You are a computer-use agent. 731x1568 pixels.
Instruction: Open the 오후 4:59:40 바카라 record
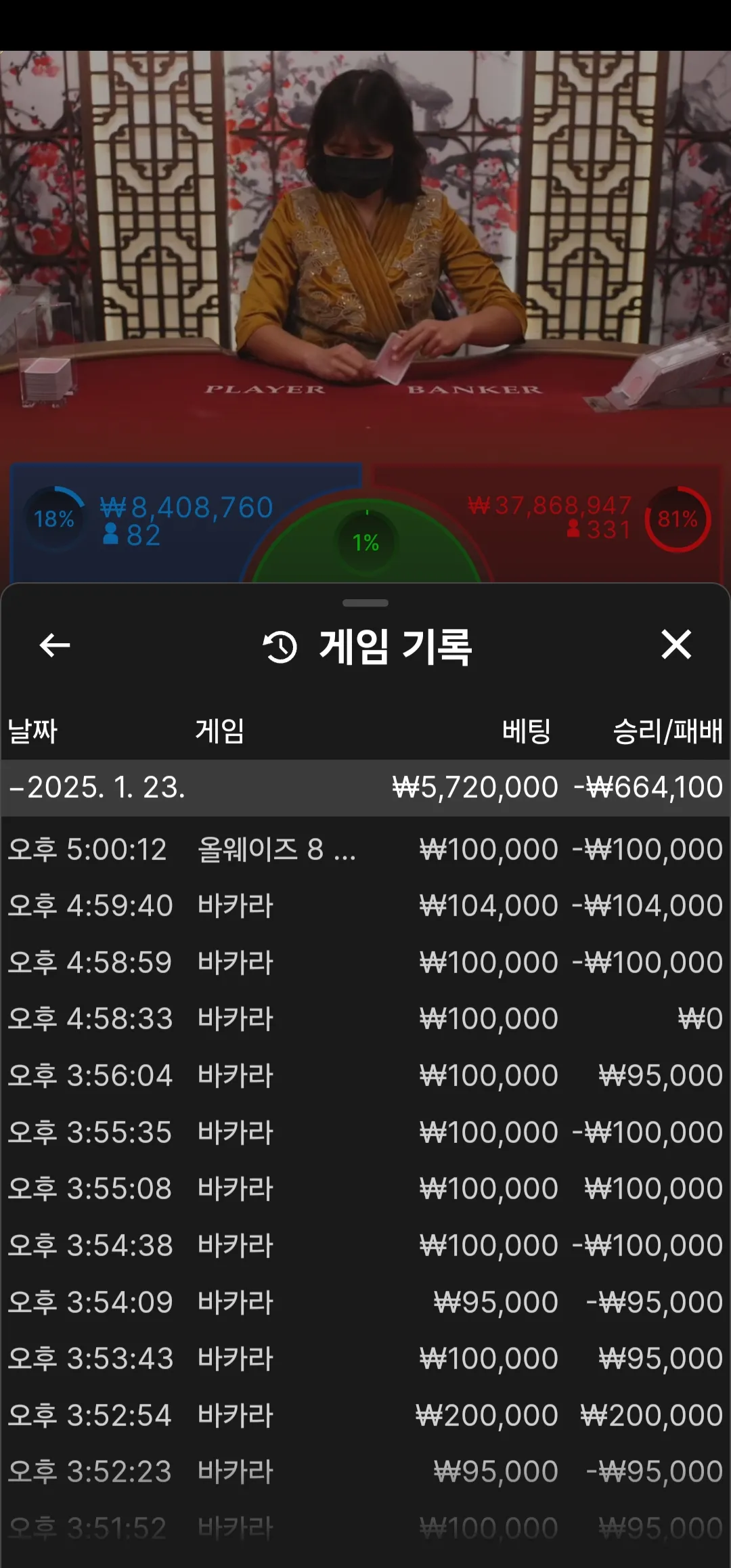pos(365,906)
